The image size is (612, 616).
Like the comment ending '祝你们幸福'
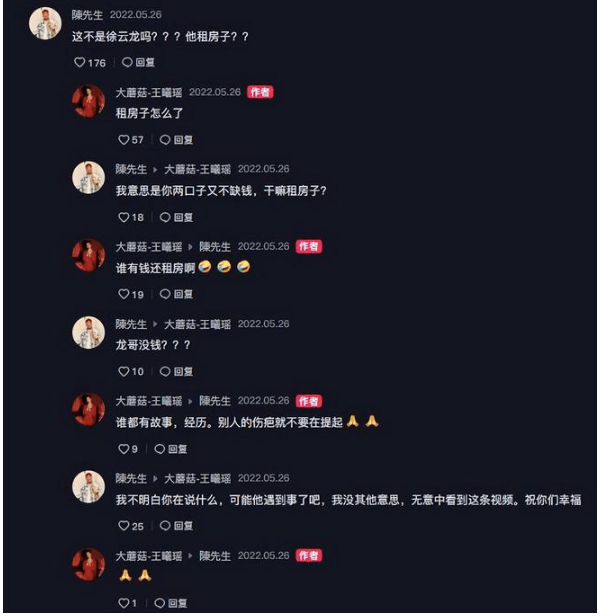tap(124, 526)
